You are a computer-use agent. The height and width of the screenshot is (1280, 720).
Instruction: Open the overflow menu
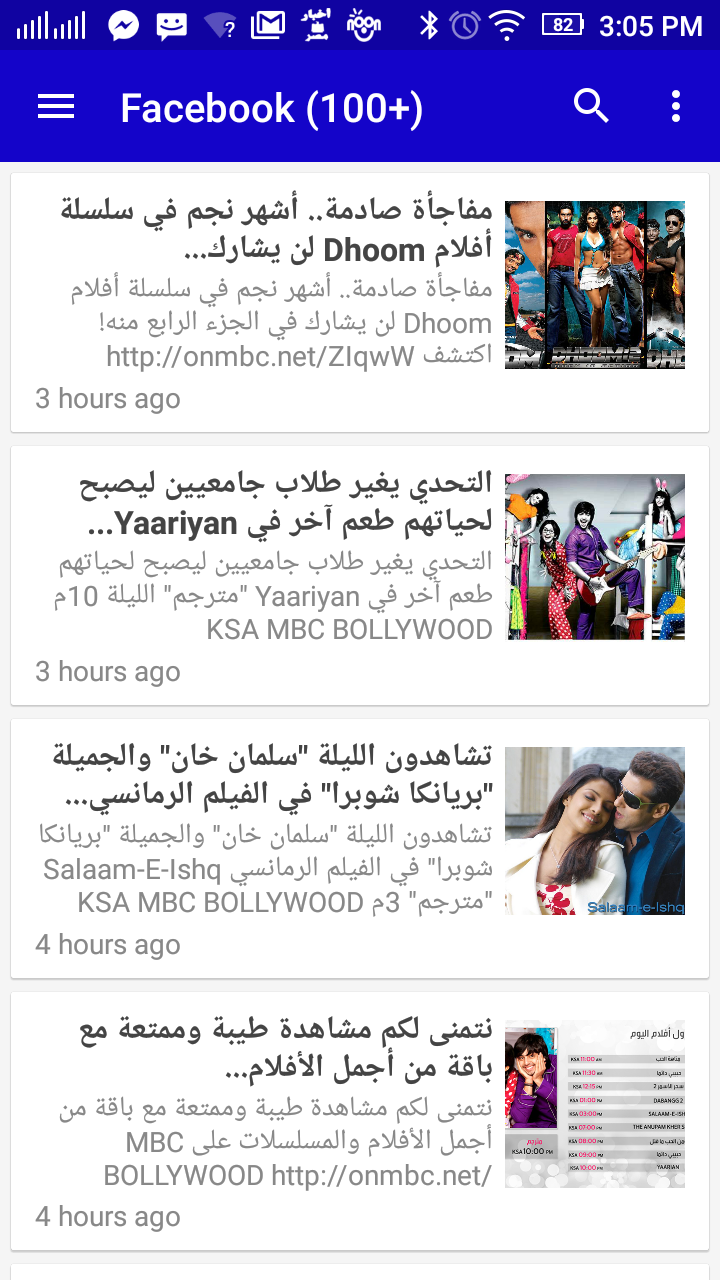click(x=676, y=106)
